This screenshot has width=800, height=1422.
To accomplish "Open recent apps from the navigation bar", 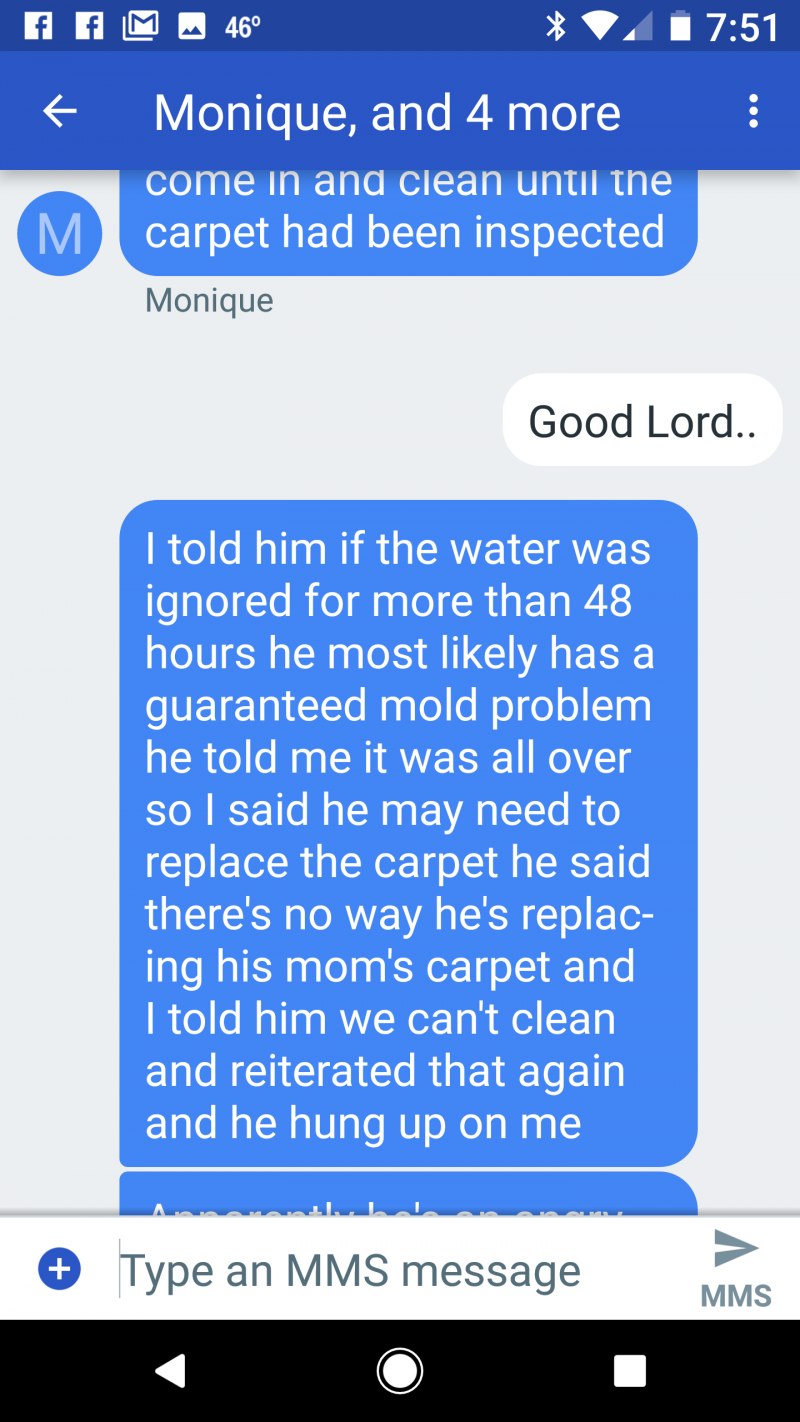I will [629, 1370].
